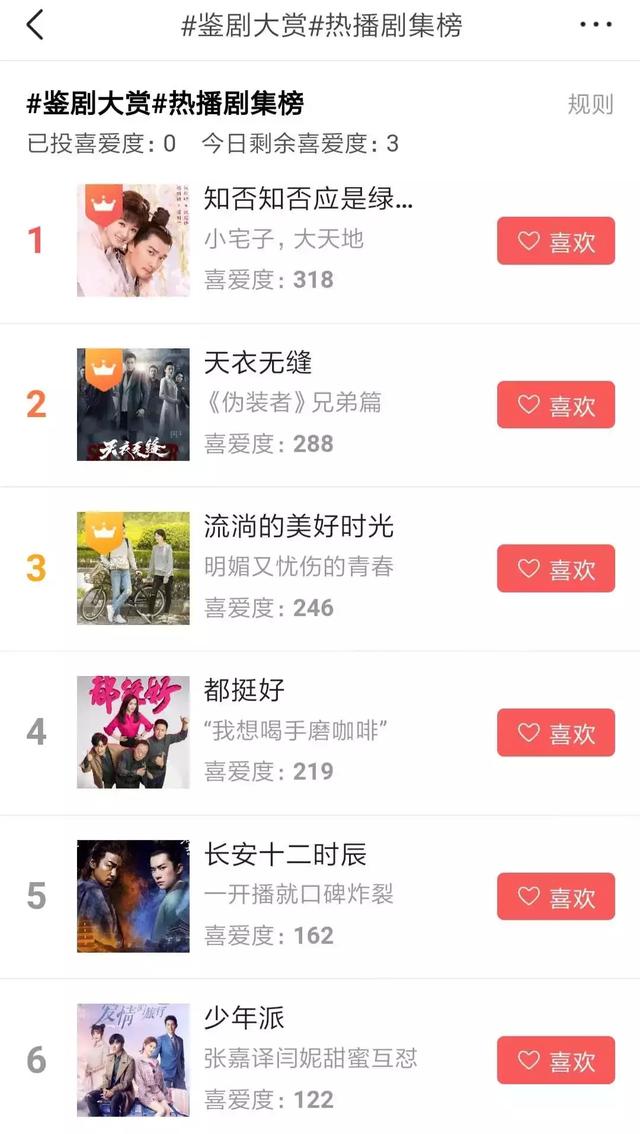Open the three-dot overflow menu

(595, 25)
